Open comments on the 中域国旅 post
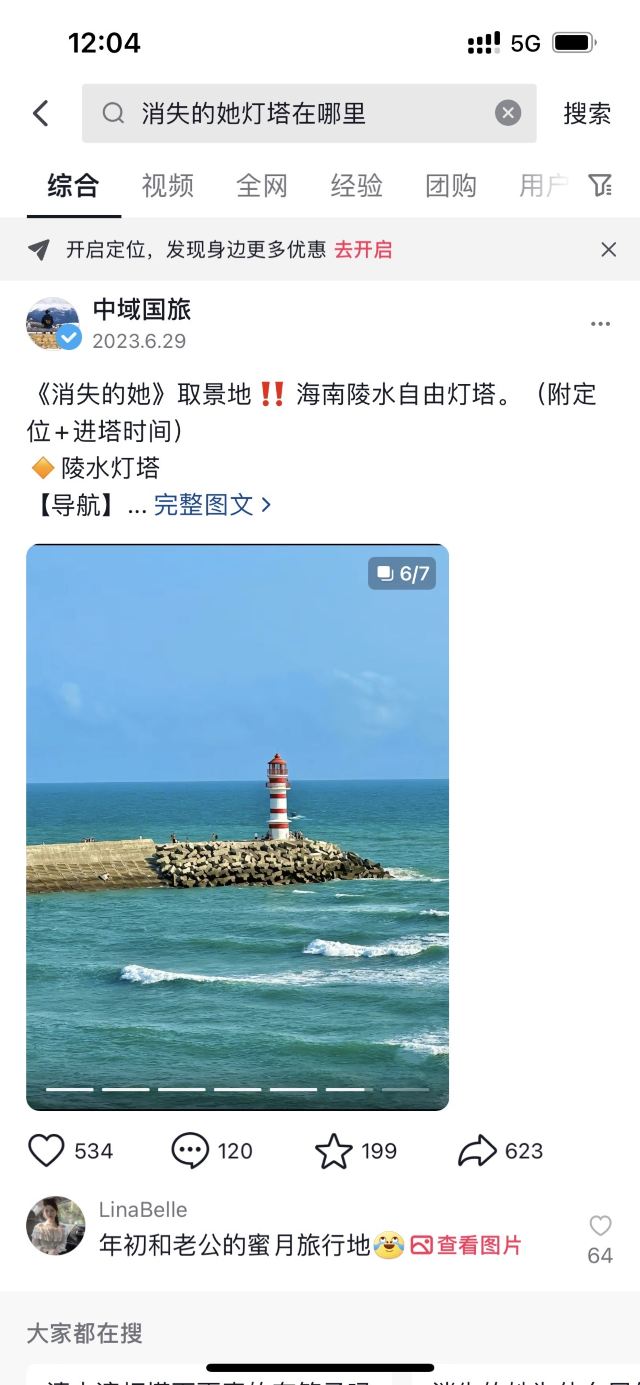Screen dimensions: 640x1385 tap(190, 1151)
